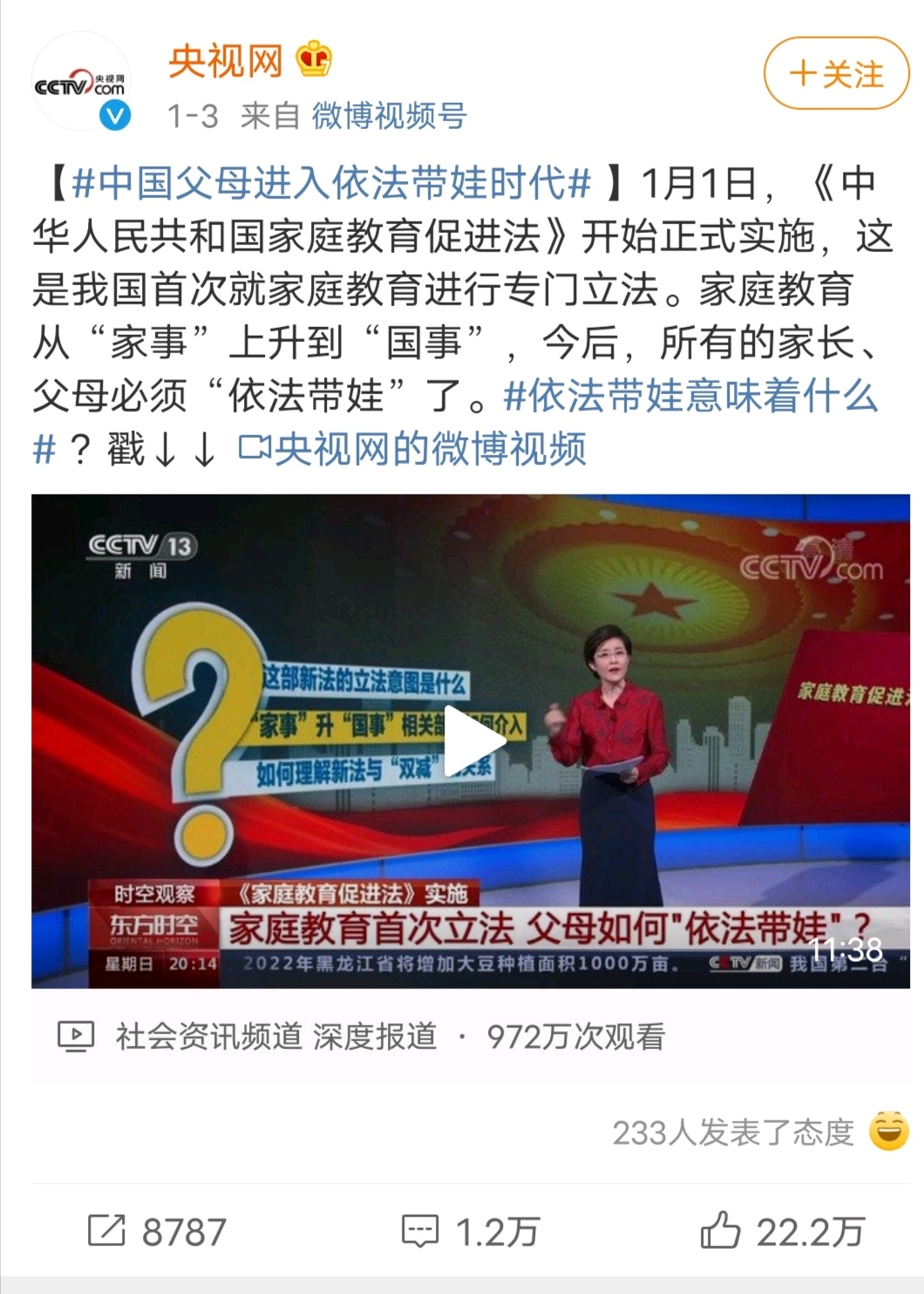The height and width of the screenshot is (1294, 924).
Task: Open the comments on this post
Action: [471, 1231]
